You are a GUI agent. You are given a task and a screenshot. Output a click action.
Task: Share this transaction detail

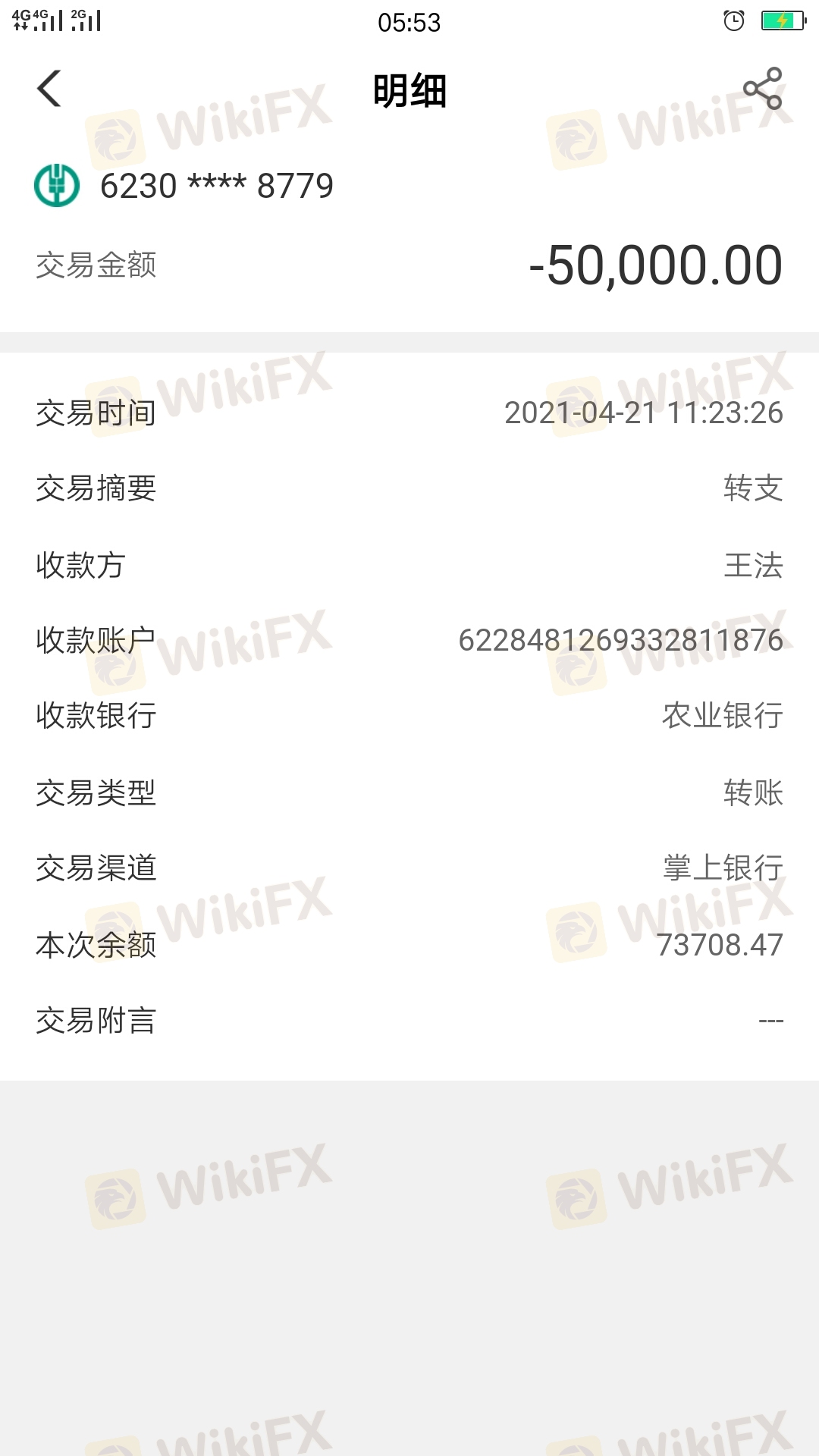tap(762, 89)
